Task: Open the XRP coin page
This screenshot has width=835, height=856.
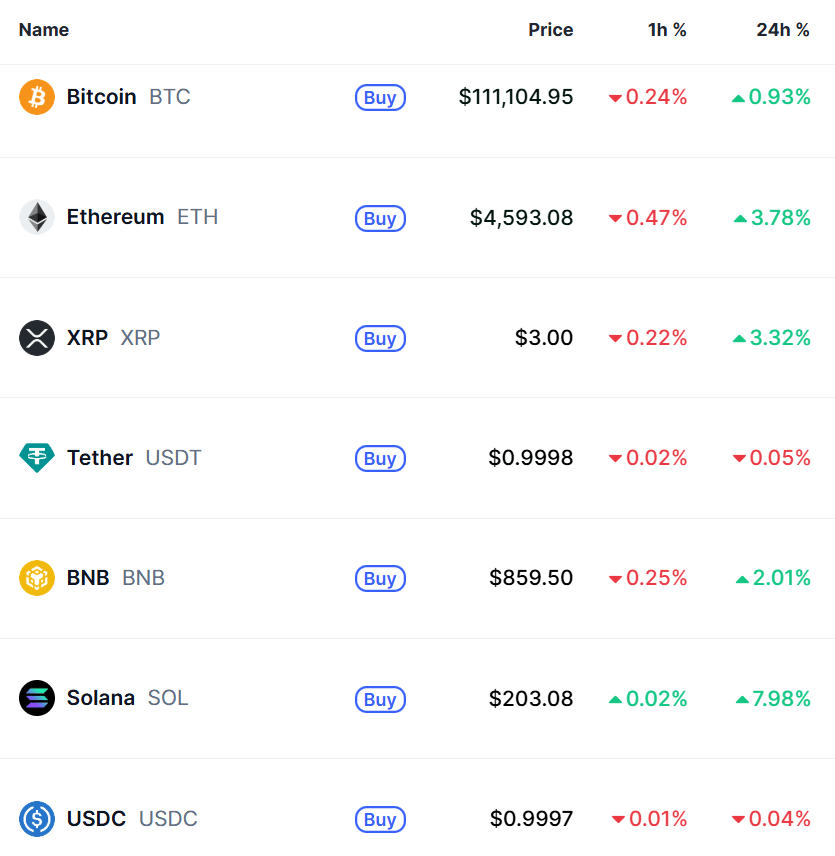Action: pyautogui.click(x=87, y=338)
